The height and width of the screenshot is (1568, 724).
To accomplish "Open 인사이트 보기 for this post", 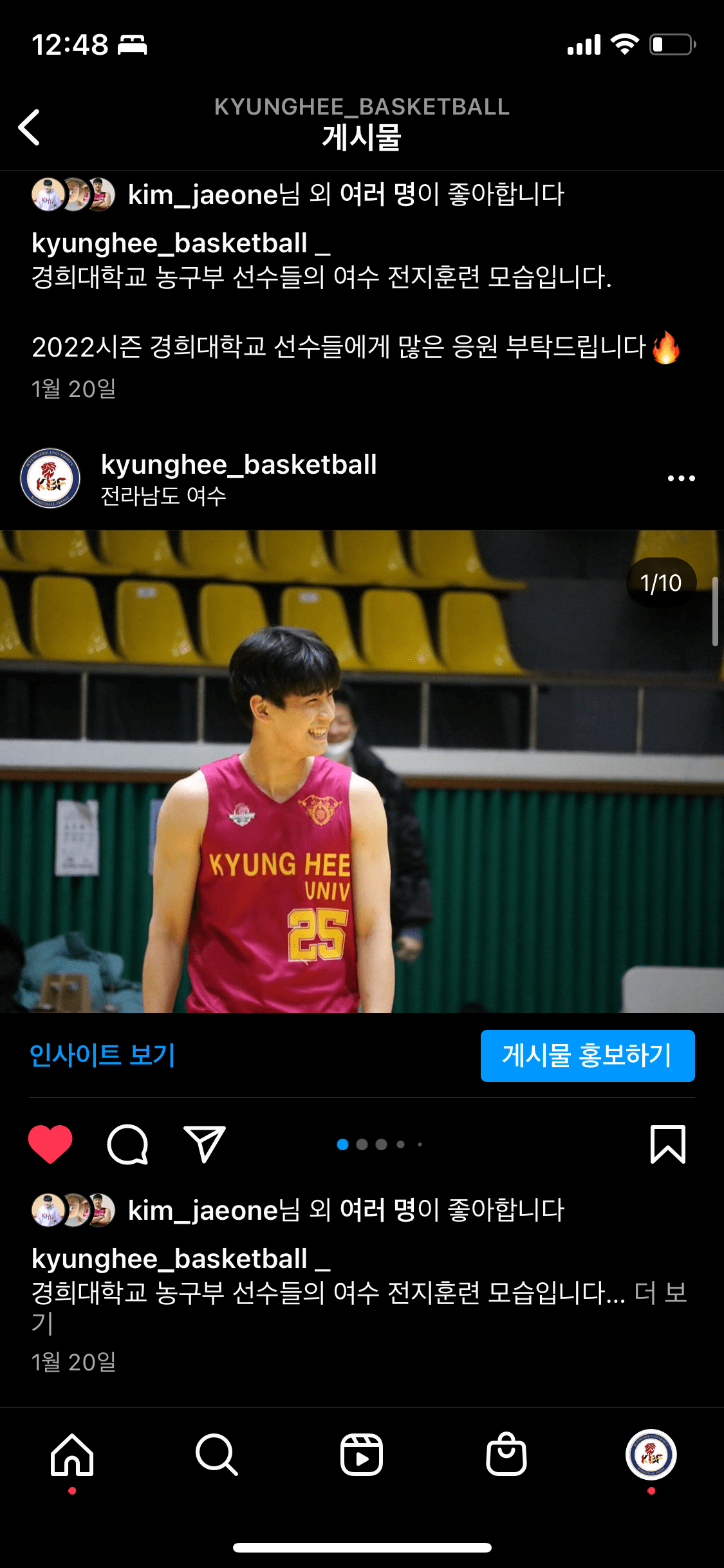I will (x=102, y=1055).
